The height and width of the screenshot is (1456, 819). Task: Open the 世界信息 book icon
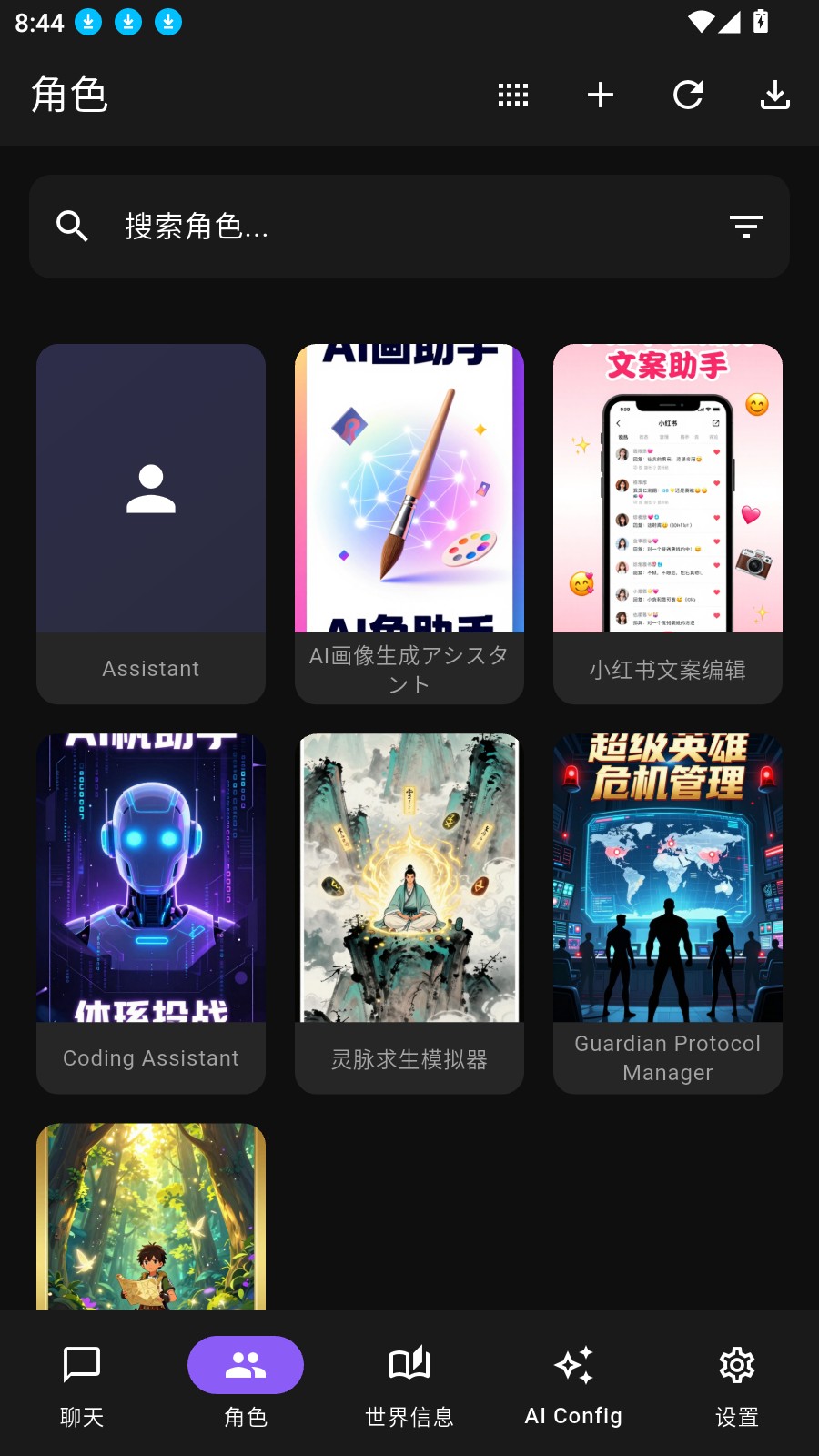[409, 1364]
